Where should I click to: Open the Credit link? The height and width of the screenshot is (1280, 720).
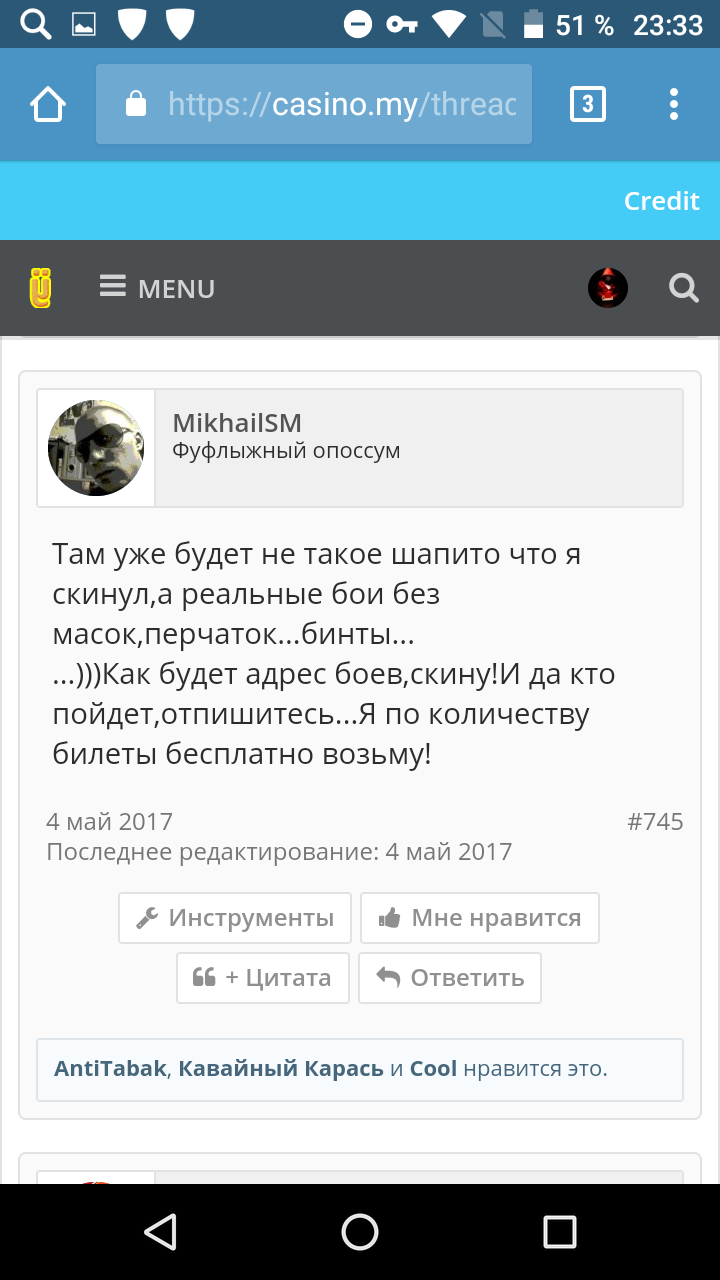click(661, 201)
